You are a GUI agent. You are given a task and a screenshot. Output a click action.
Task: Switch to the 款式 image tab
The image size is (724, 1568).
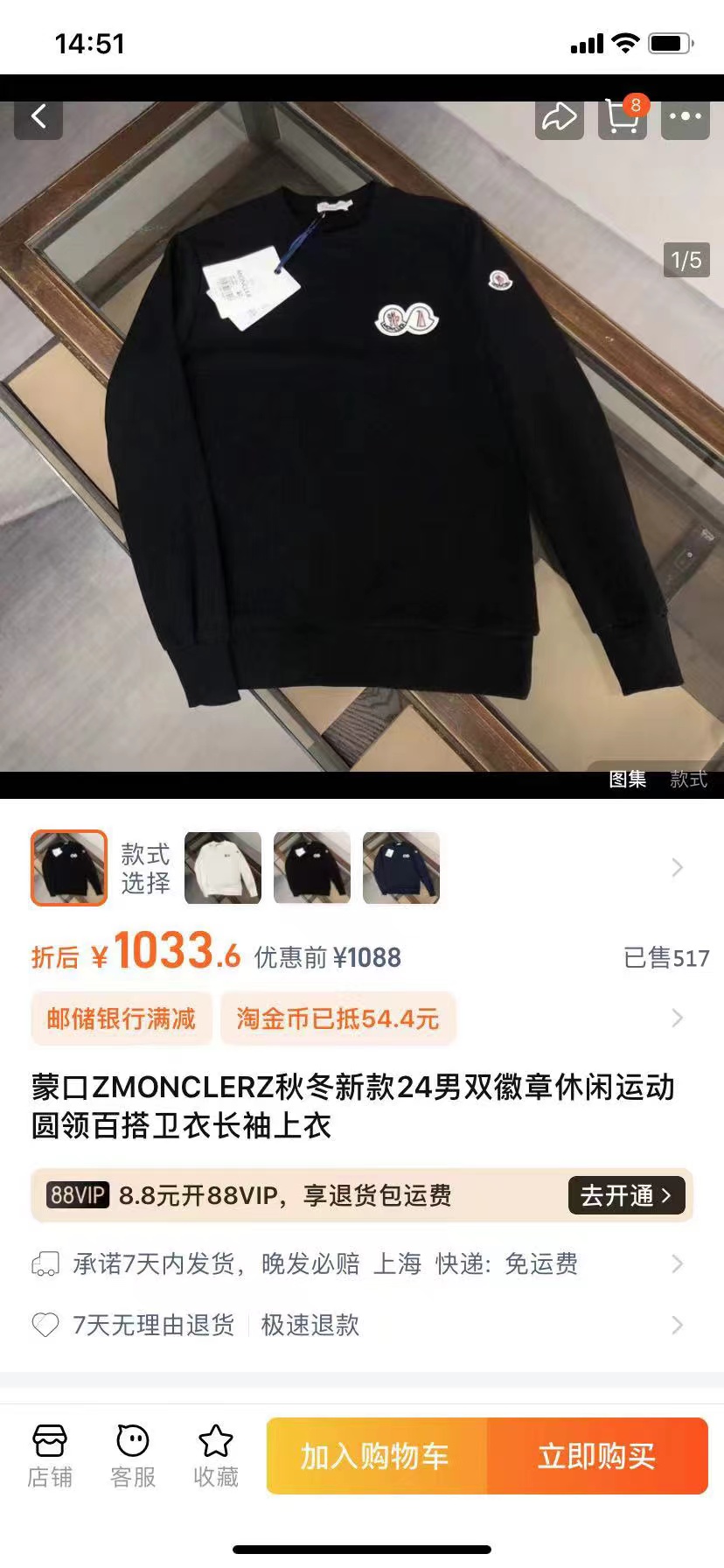[x=688, y=779]
